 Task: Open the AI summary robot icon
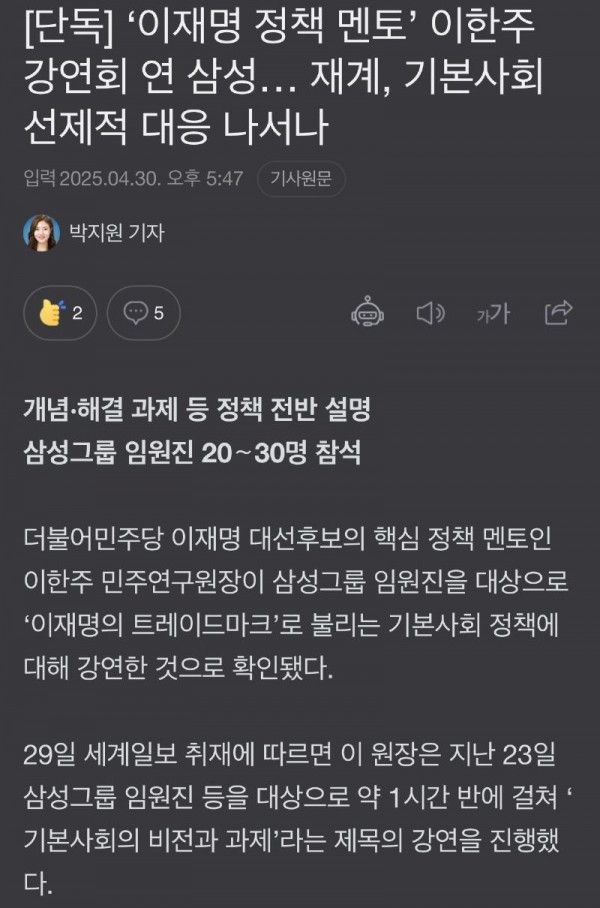(x=367, y=313)
